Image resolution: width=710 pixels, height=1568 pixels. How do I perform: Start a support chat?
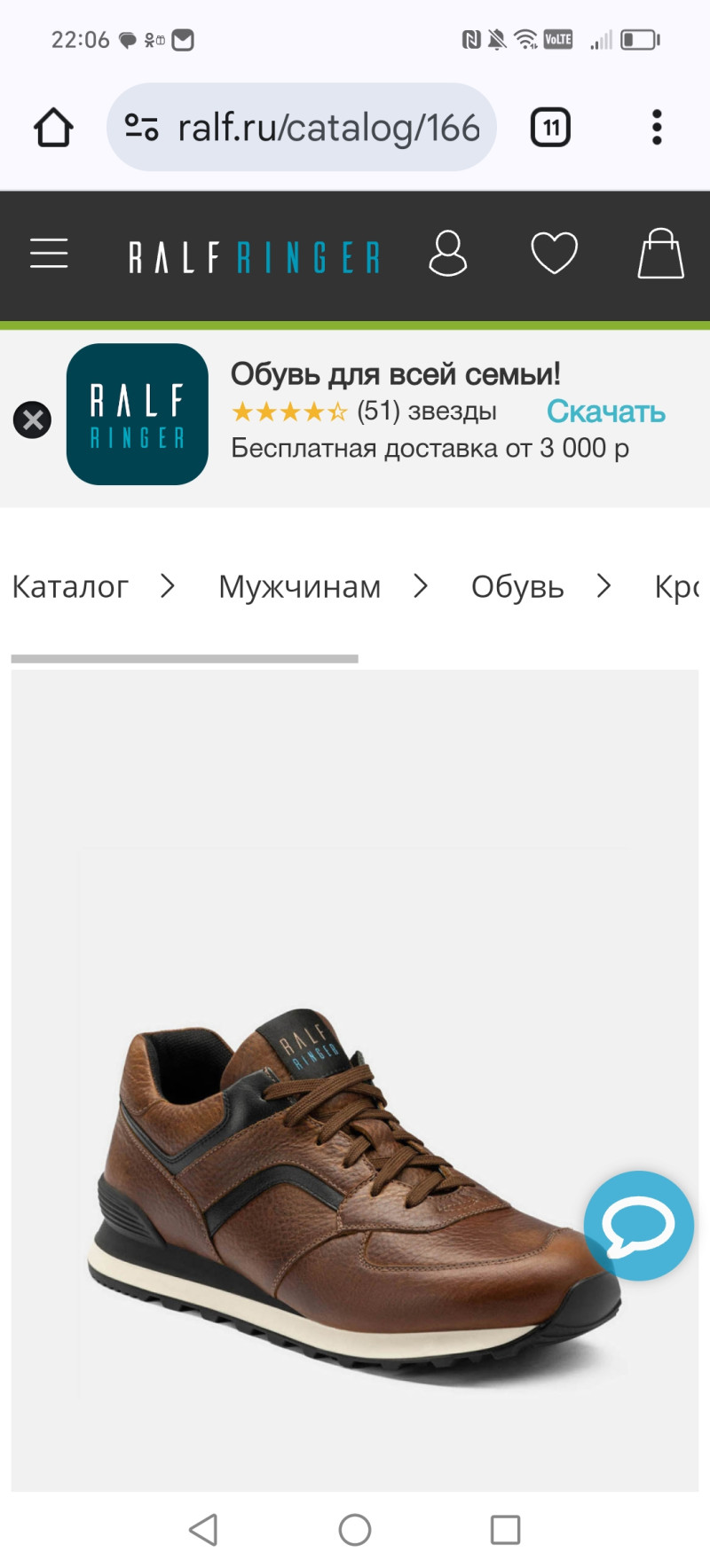[638, 1226]
